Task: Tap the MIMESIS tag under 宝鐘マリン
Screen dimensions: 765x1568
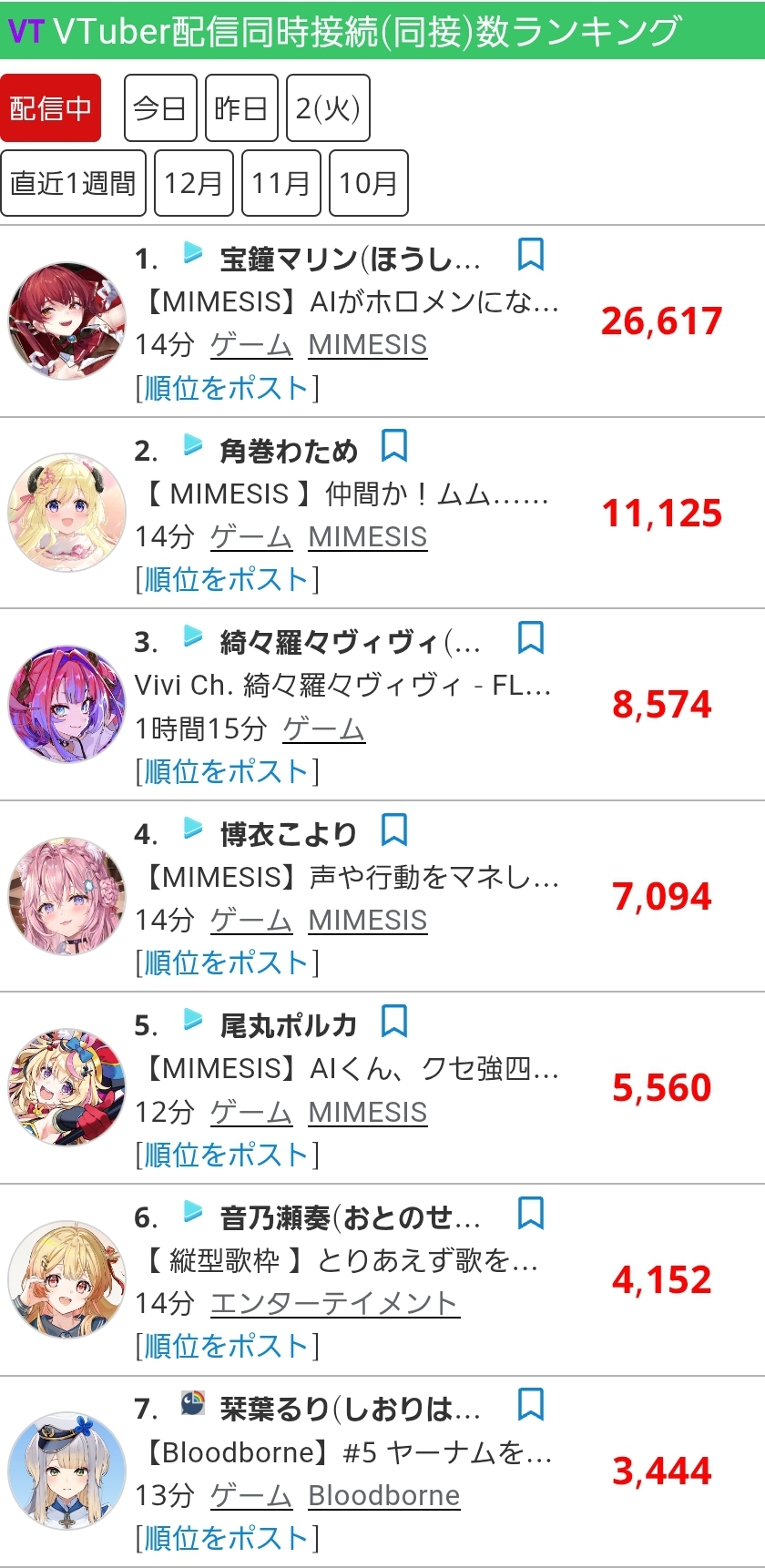Action: click(367, 345)
